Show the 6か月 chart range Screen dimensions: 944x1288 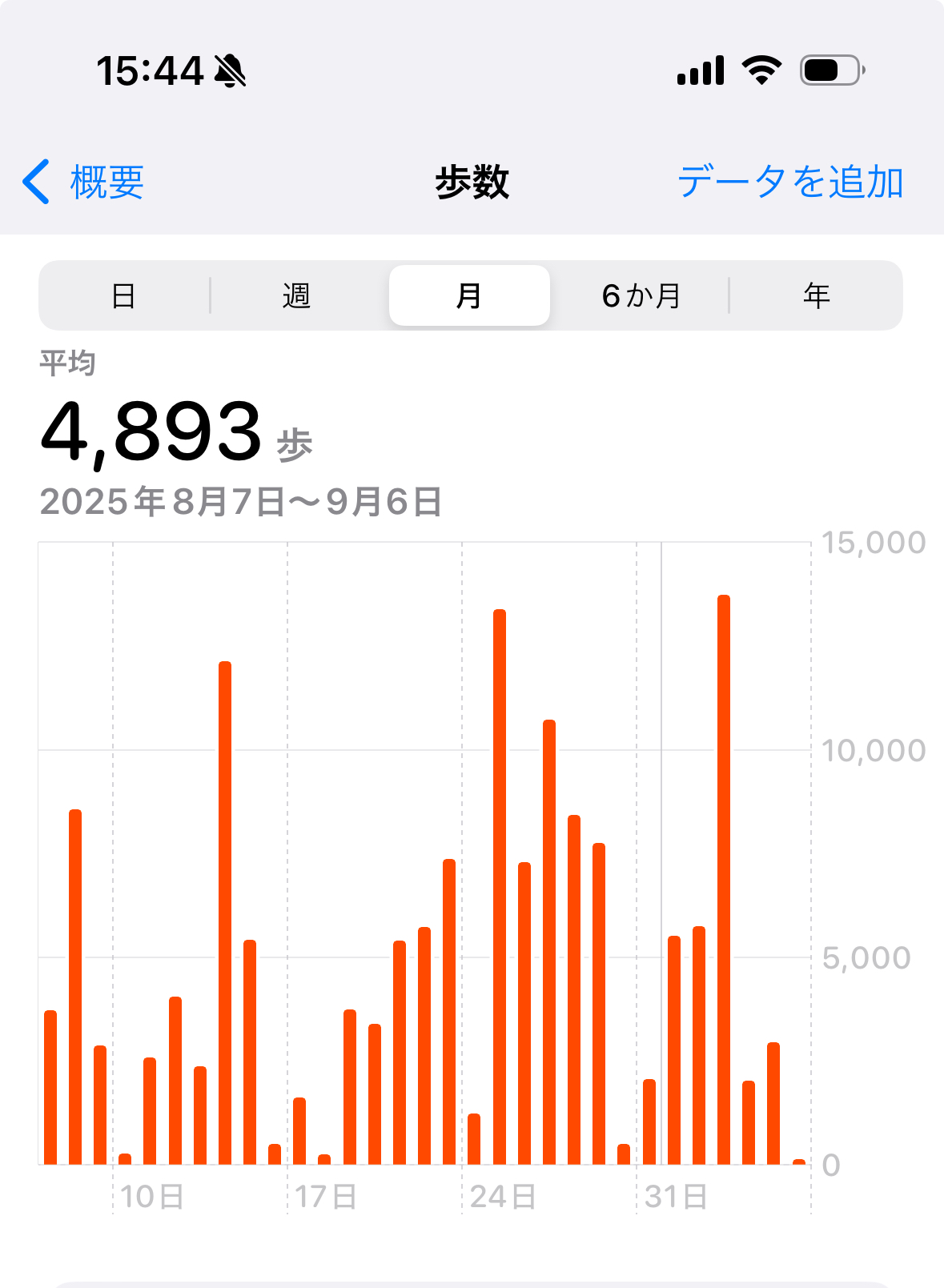click(641, 296)
